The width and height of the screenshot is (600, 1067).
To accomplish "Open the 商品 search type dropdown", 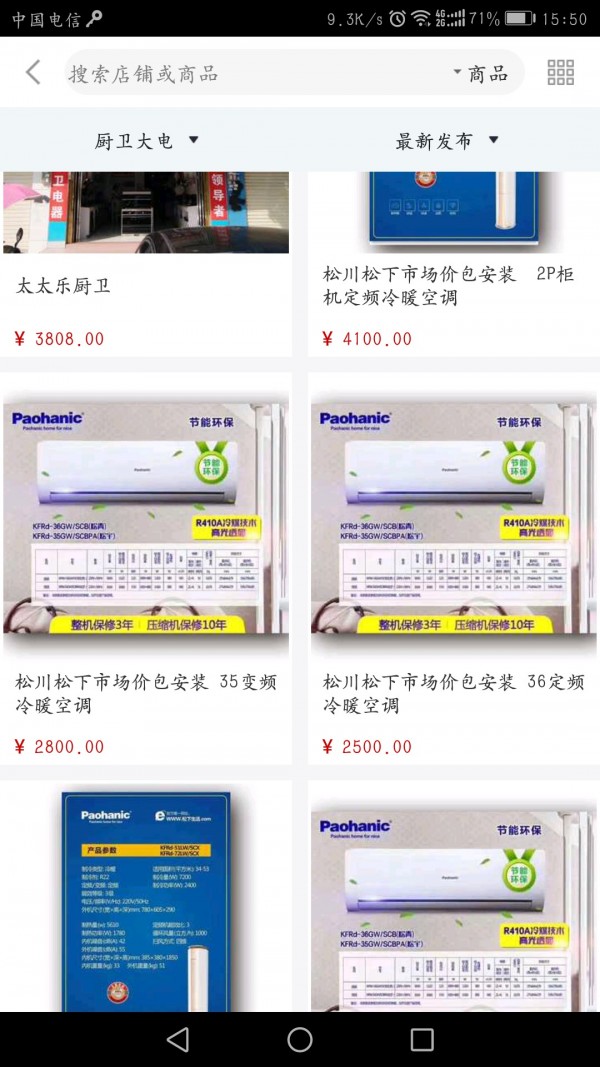I will tap(481, 73).
